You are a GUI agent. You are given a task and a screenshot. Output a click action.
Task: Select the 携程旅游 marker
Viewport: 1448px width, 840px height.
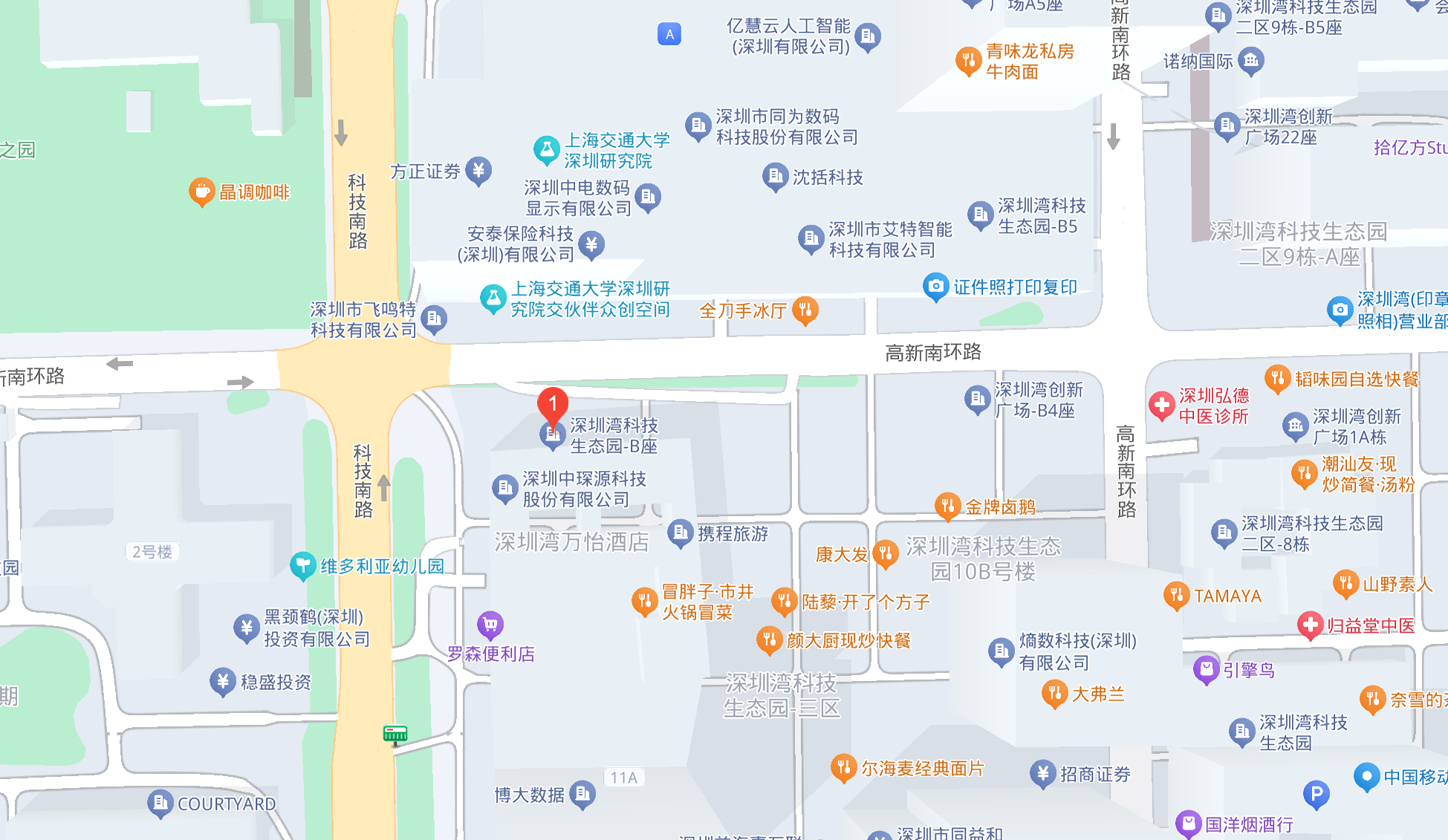pyautogui.click(x=680, y=533)
